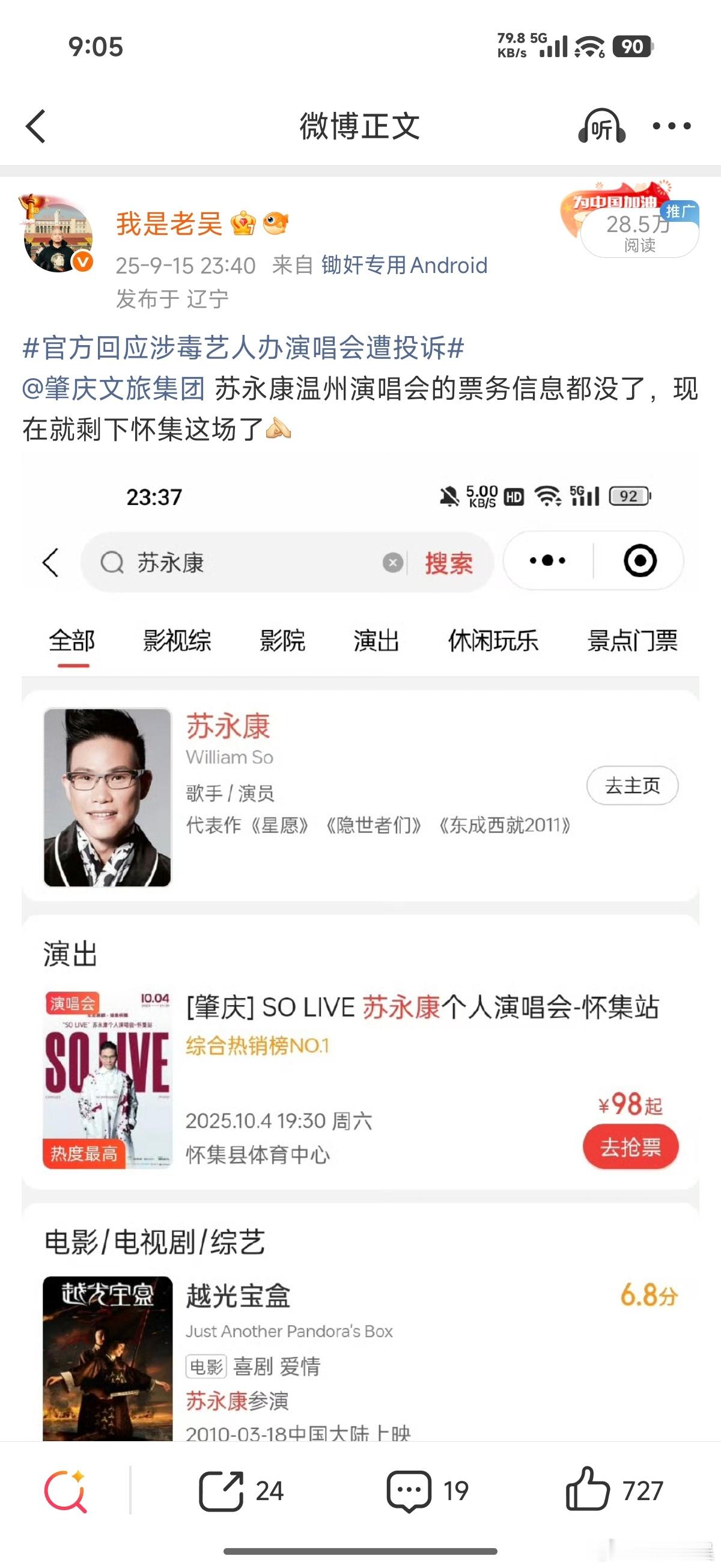Viewport: 721px width, 1568px height.
Task: Open hashtag 官方回应涉毒艺人办演唱会遭投诉
Action: click(x=243, y=348)
